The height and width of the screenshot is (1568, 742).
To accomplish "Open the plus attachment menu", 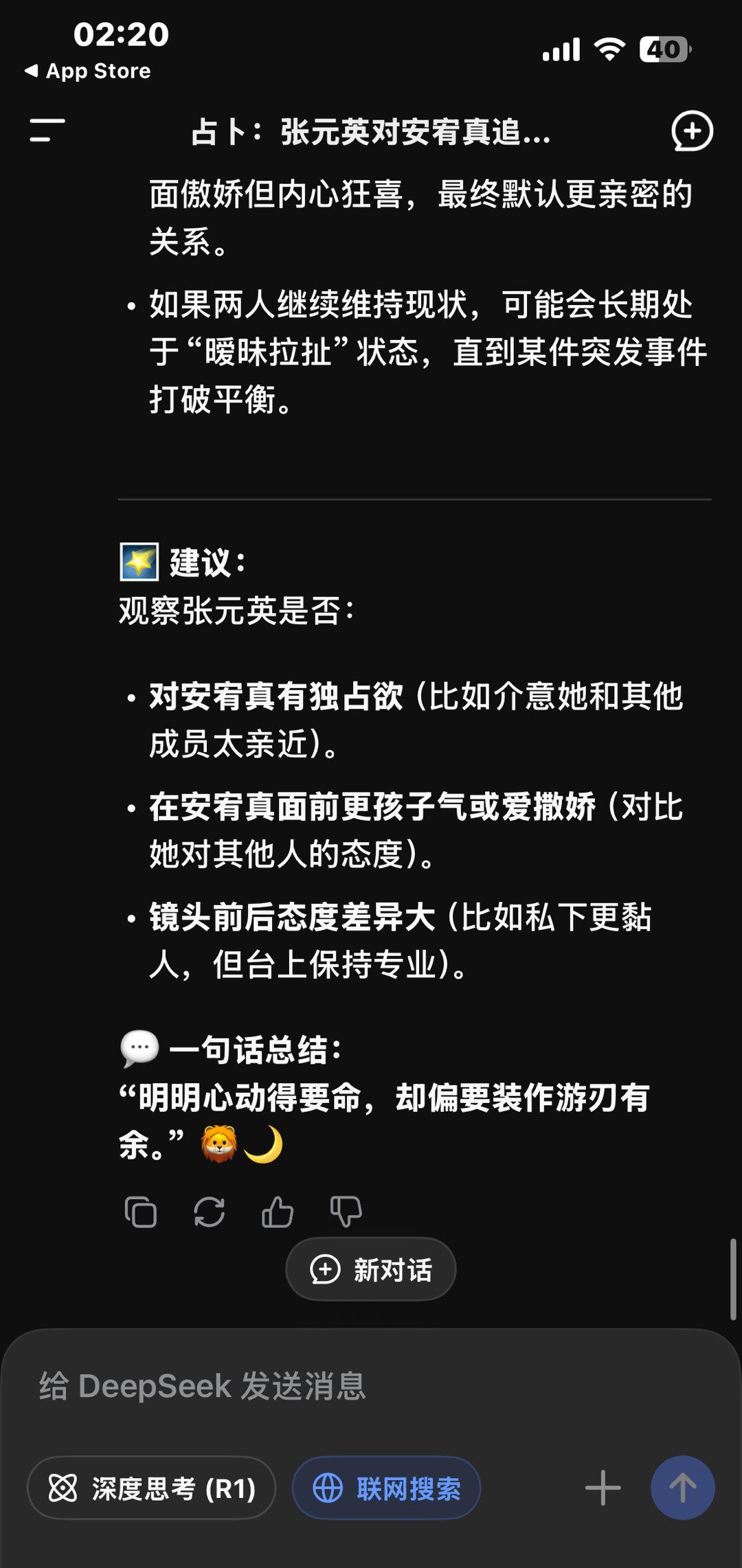I will click(603, 1488).
